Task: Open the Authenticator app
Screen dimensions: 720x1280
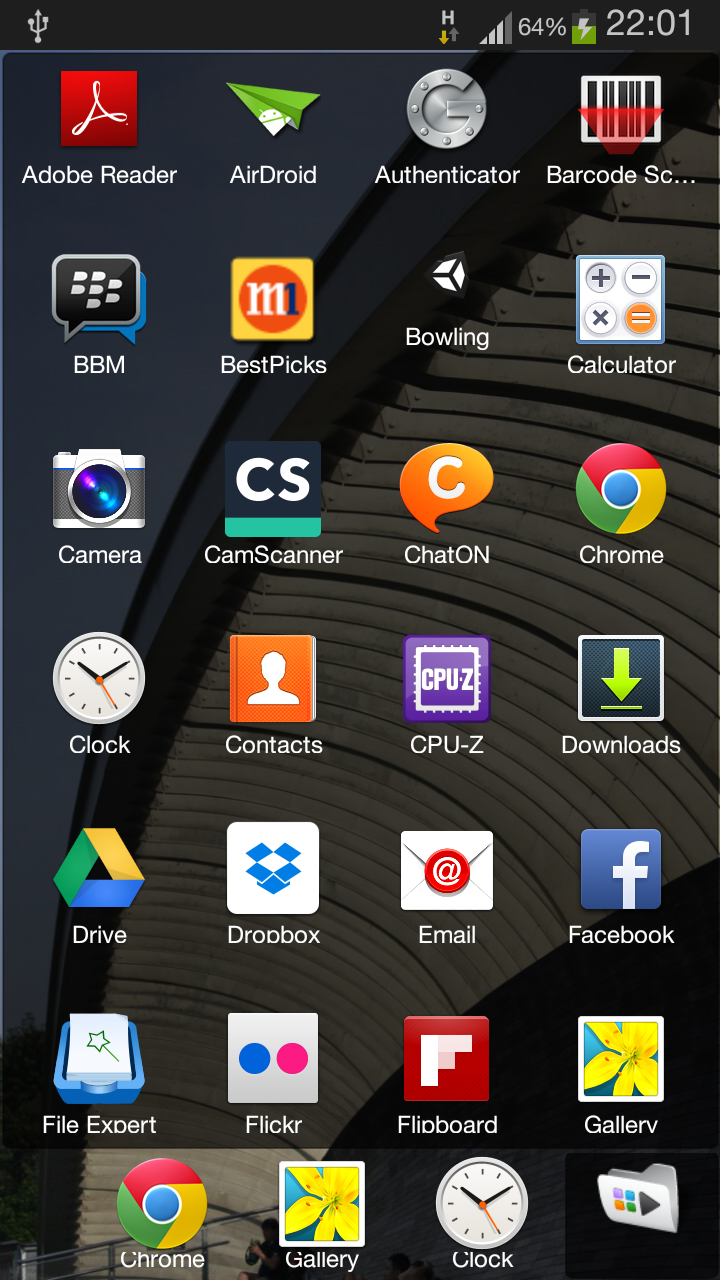Action: [447, 110]
